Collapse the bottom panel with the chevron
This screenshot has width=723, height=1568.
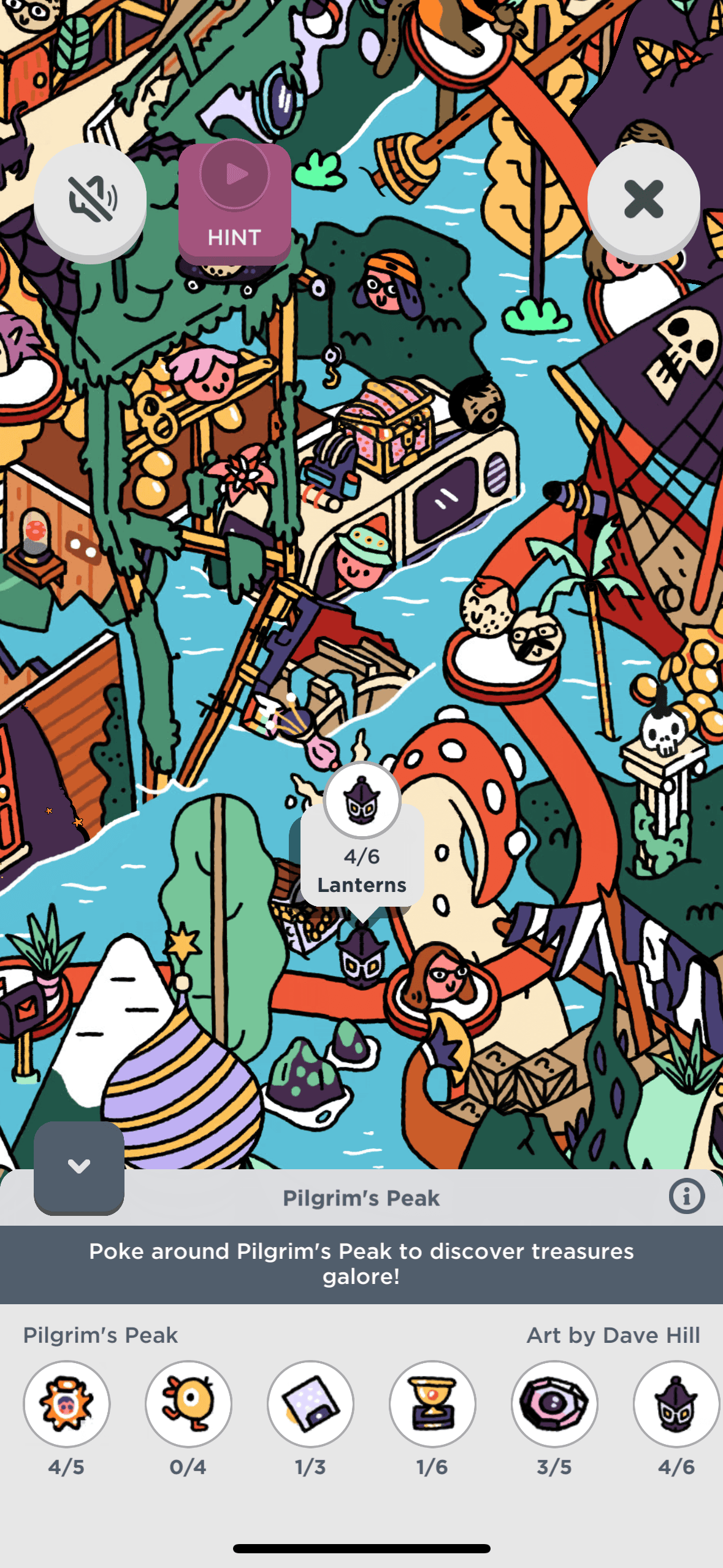tap(79, 1166)
